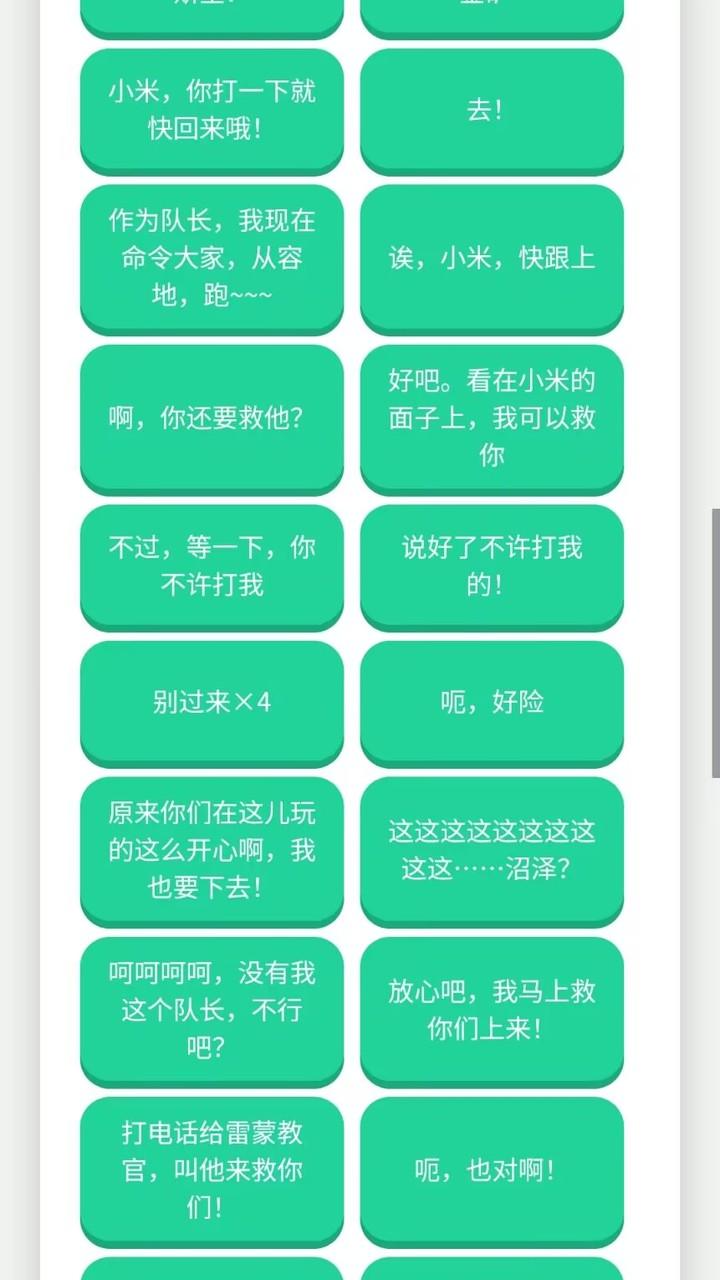This screenshot has height=1280, width=720.
Task: Tap '原来你们在这儿玩的这么开心啊，我也要下去！'
Action: point(211,850)
